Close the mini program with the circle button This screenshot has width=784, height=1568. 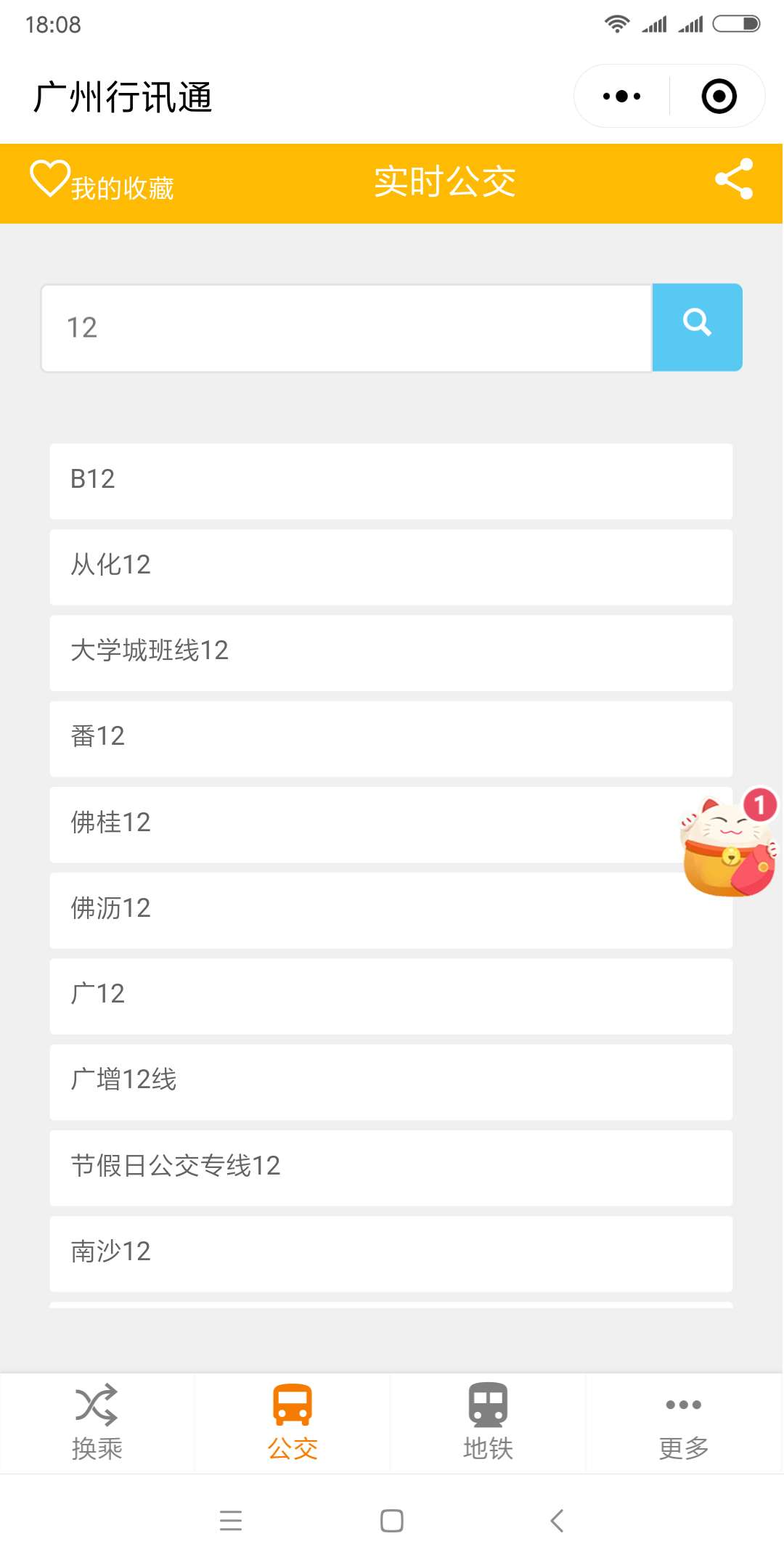[x=719, y=97]
